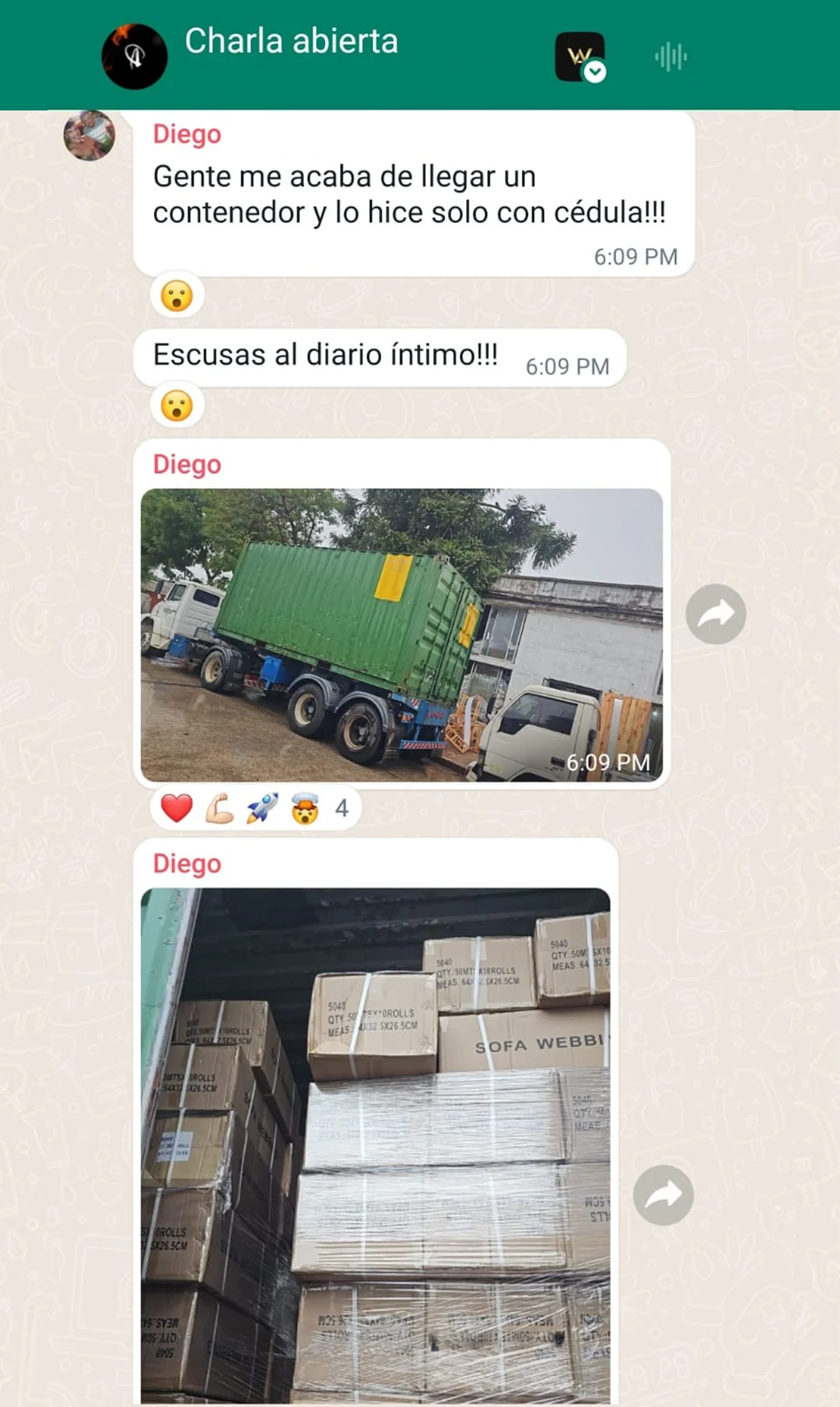Forward the container truck photo
The width and height of the screenshot is (840, 1407).
pos(716,614)
